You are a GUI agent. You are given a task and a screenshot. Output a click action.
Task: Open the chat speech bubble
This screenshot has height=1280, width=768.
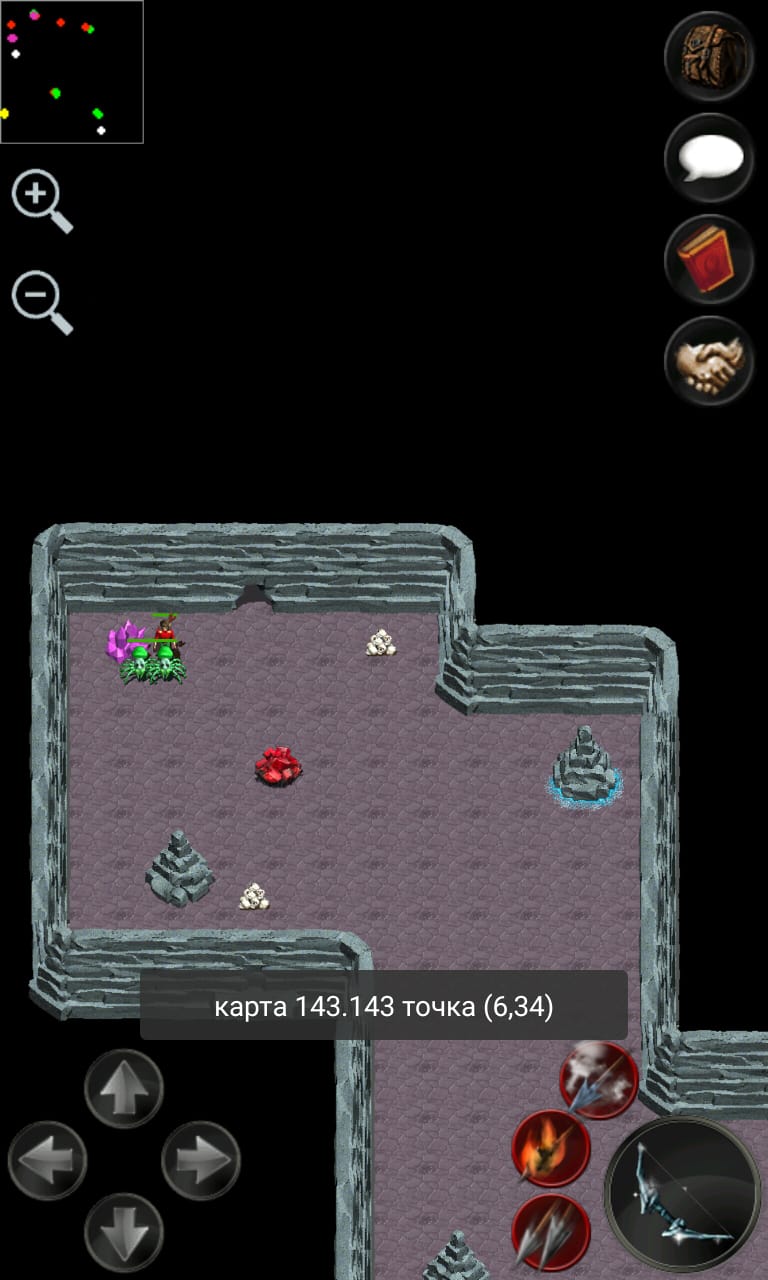[x=709, y=158]
